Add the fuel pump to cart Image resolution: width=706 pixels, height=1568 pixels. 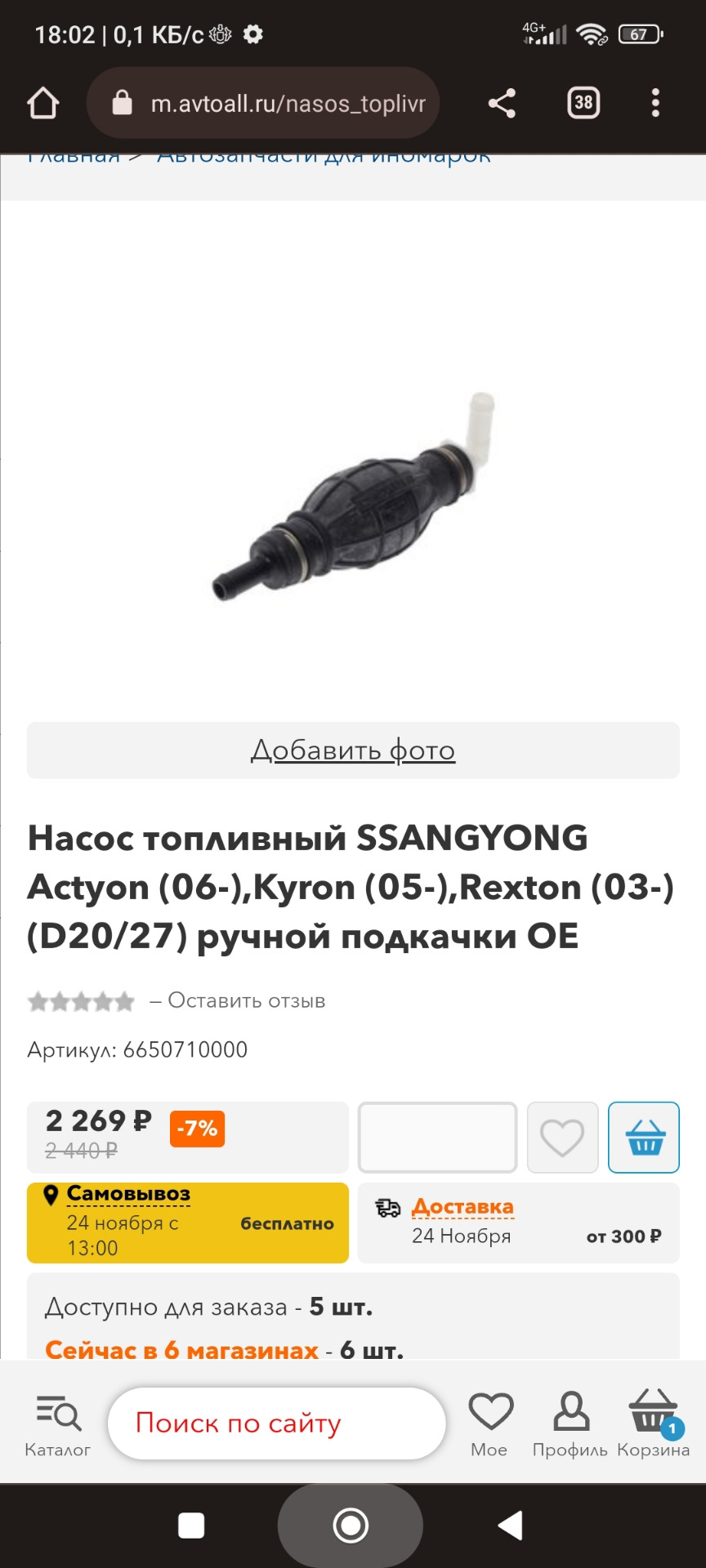[x=644, y=1138]
